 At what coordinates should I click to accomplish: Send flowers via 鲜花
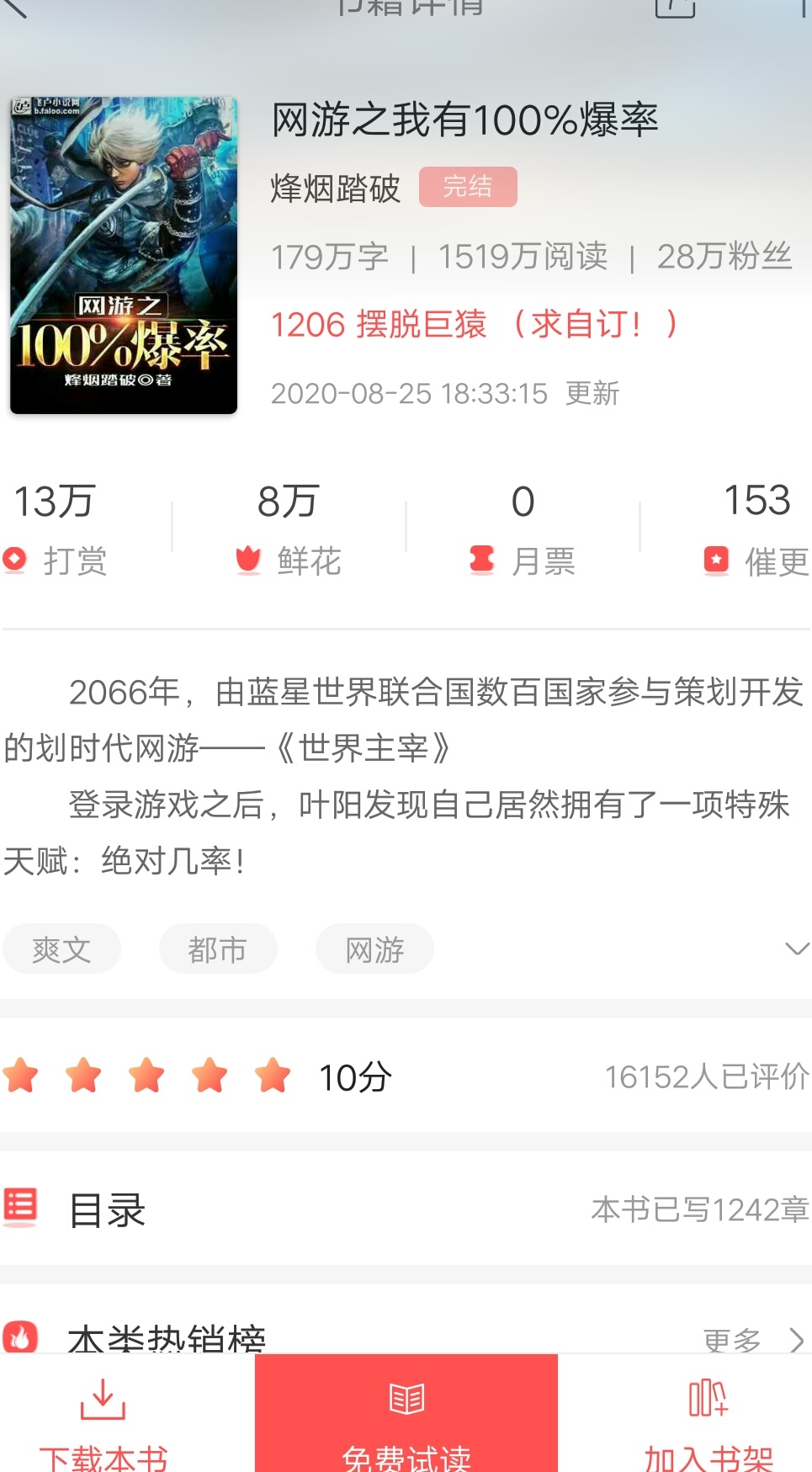point(289,529)
